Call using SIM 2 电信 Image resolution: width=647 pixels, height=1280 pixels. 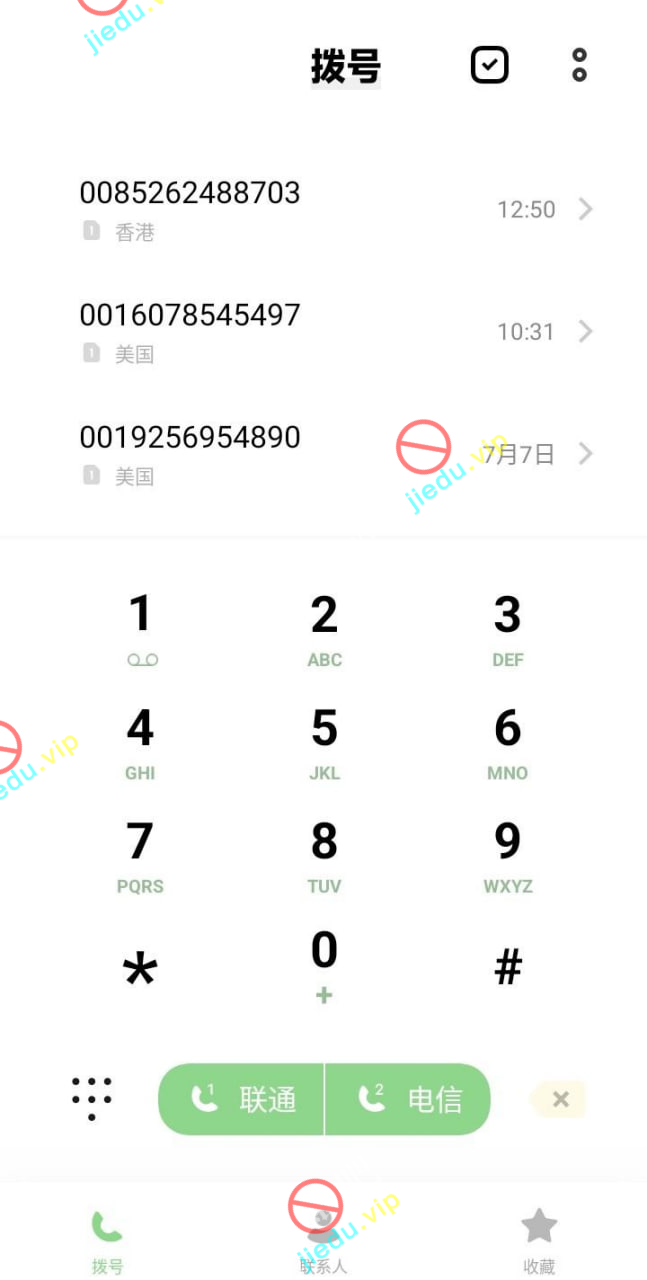pos(408,1099)
